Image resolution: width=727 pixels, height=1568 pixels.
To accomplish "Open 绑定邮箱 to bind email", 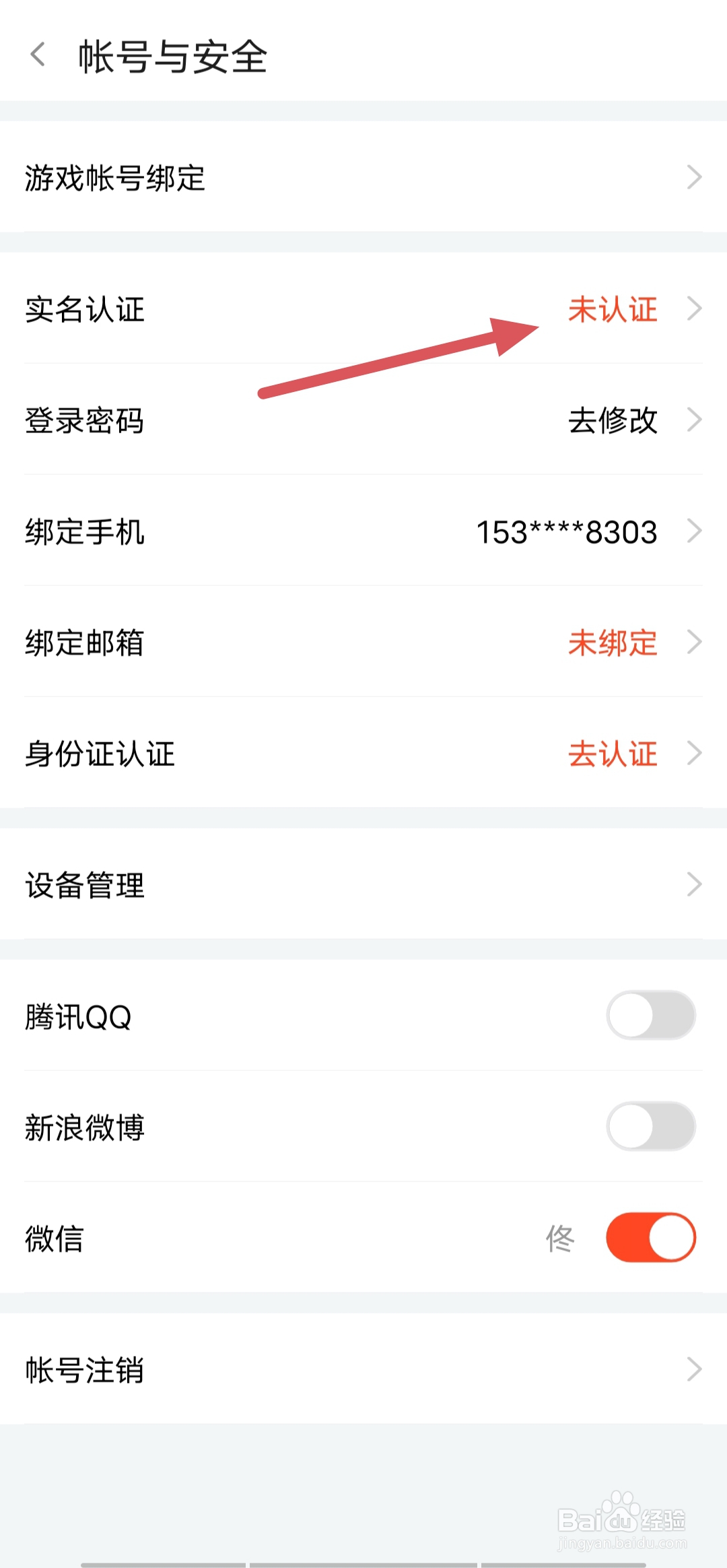I will 363,643.
